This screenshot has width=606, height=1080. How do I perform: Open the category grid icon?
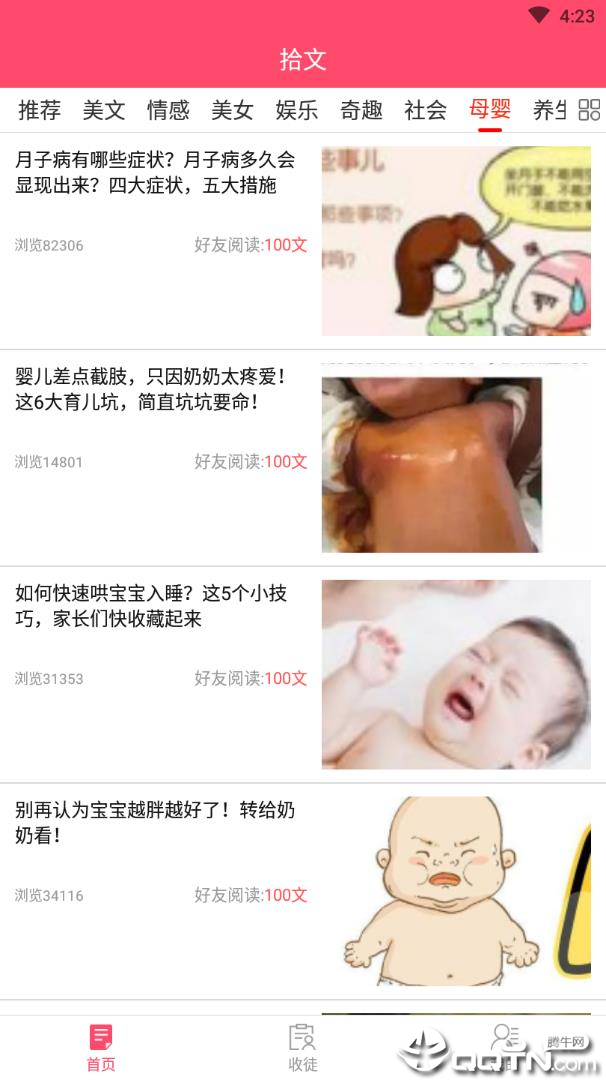click(589, 110)
